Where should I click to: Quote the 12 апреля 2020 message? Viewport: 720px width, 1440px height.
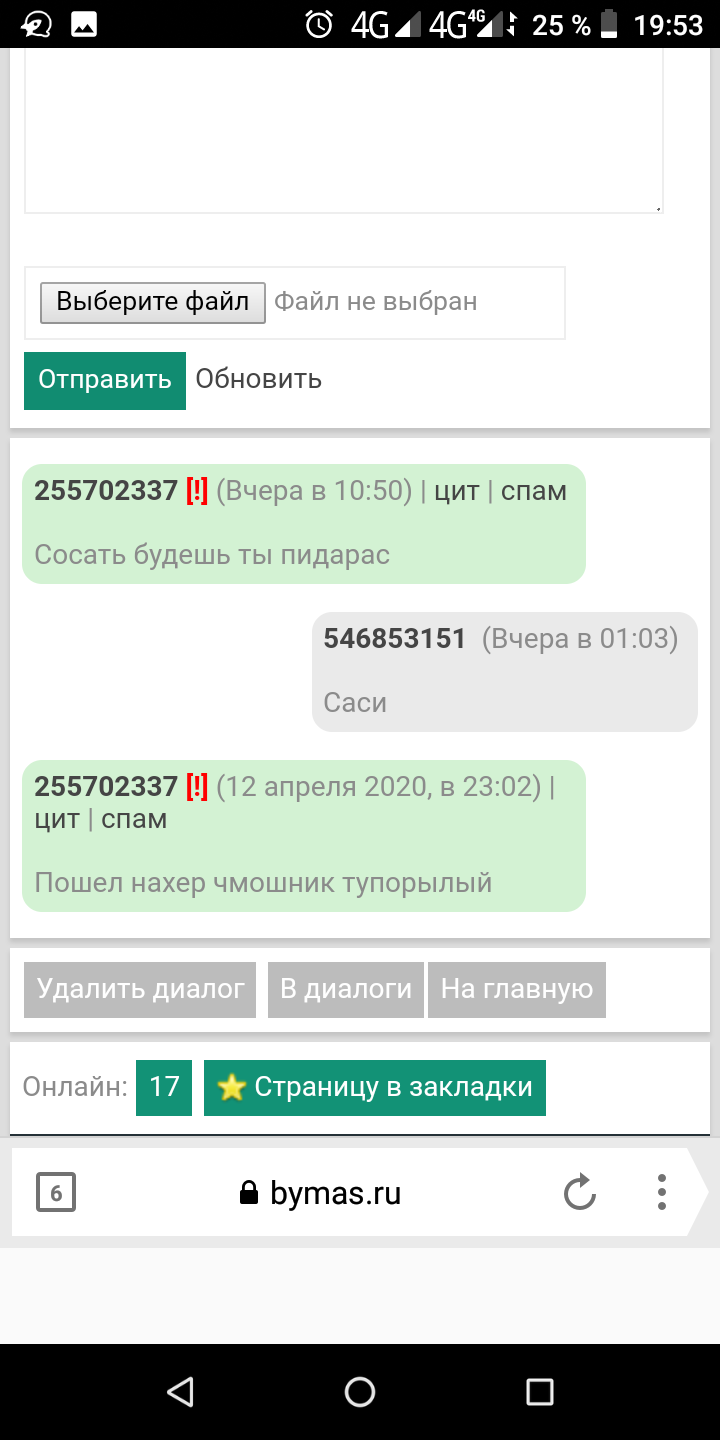(57, 819)
